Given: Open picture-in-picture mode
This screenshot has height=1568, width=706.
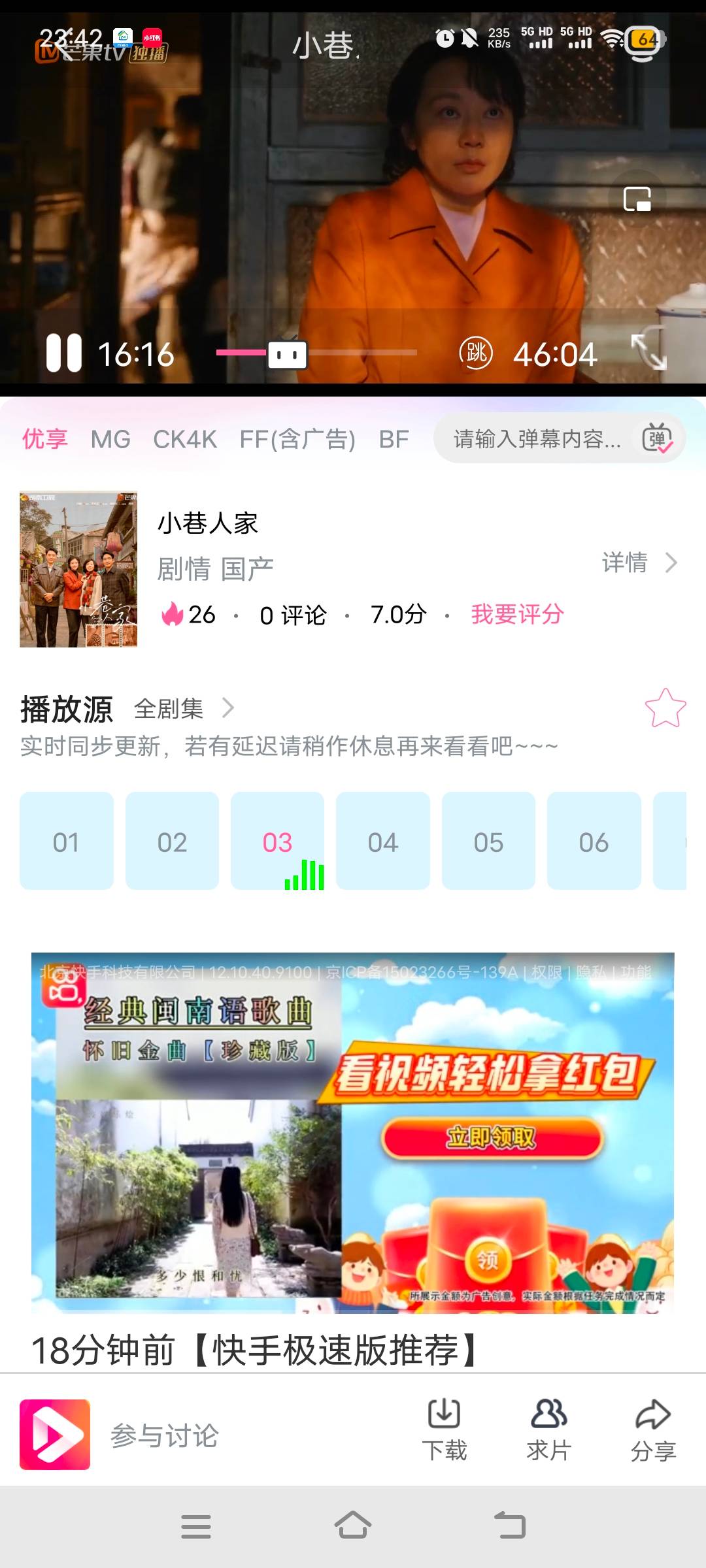Looking at the screenshot, I should pos(637,199).
